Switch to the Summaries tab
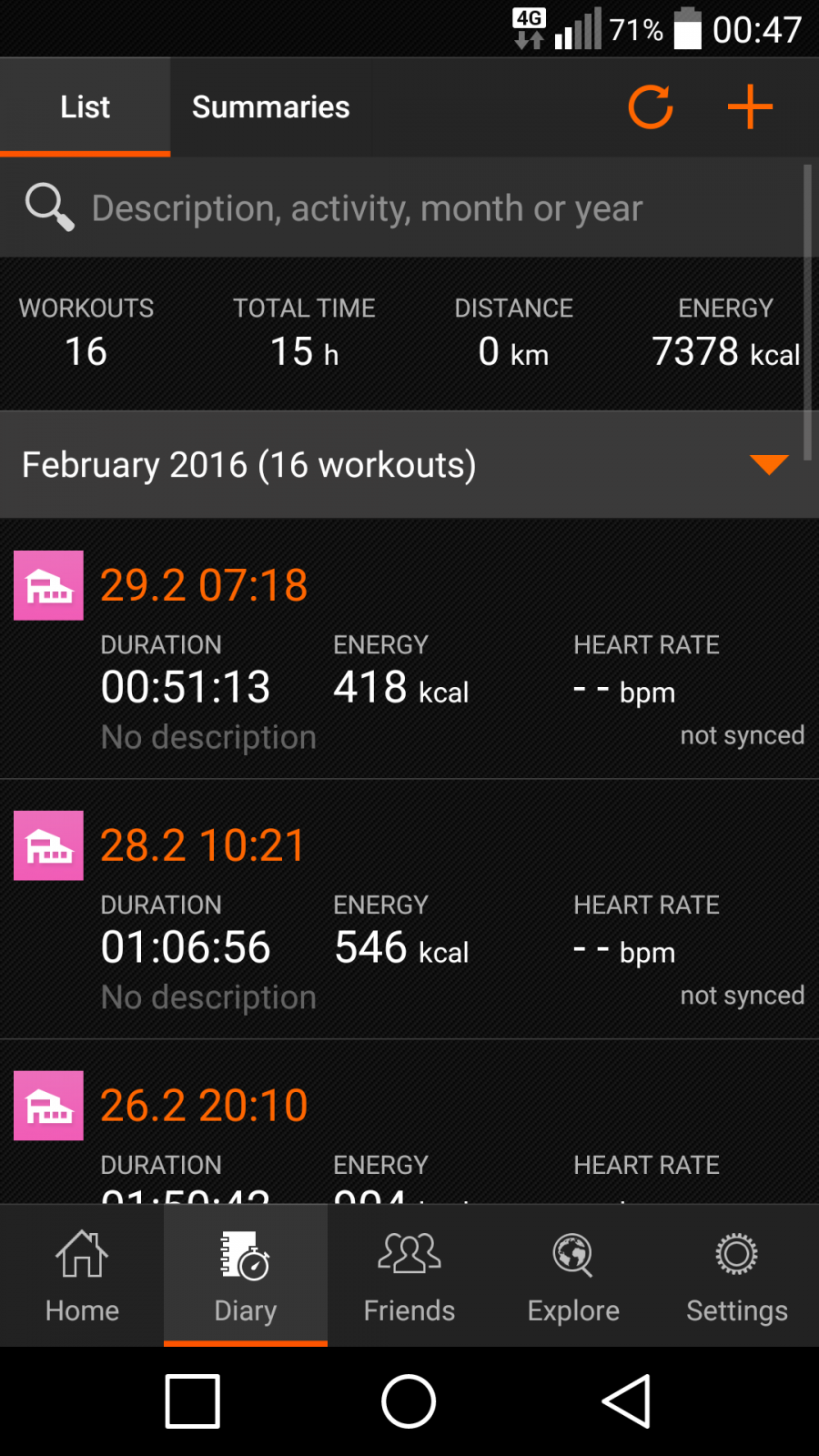The image size is (819, 1456). [270, 107]
